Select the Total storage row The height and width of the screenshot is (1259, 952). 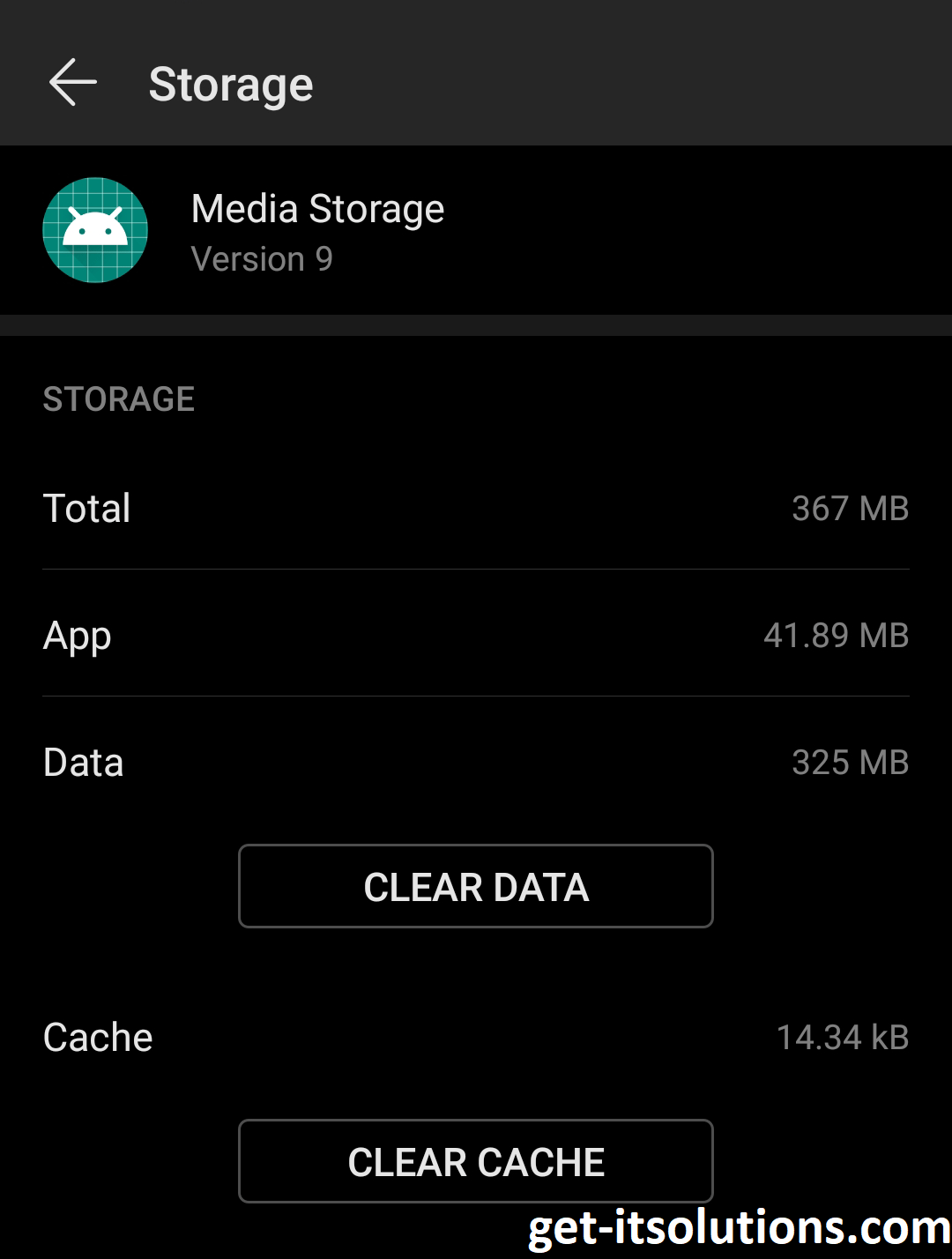[x=476, y=508]
